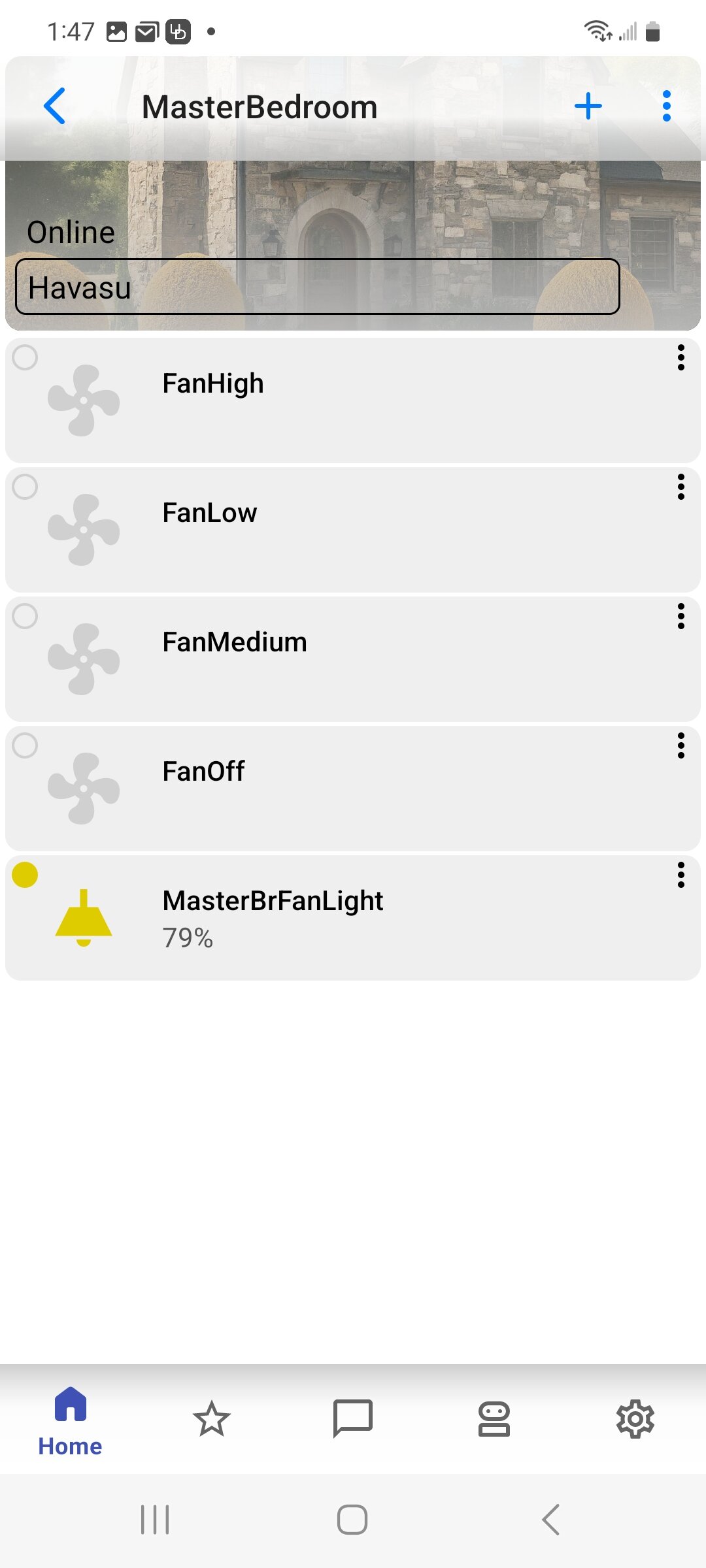
Task: Switch to the chat bubble tab
Action: [353, 1419]
